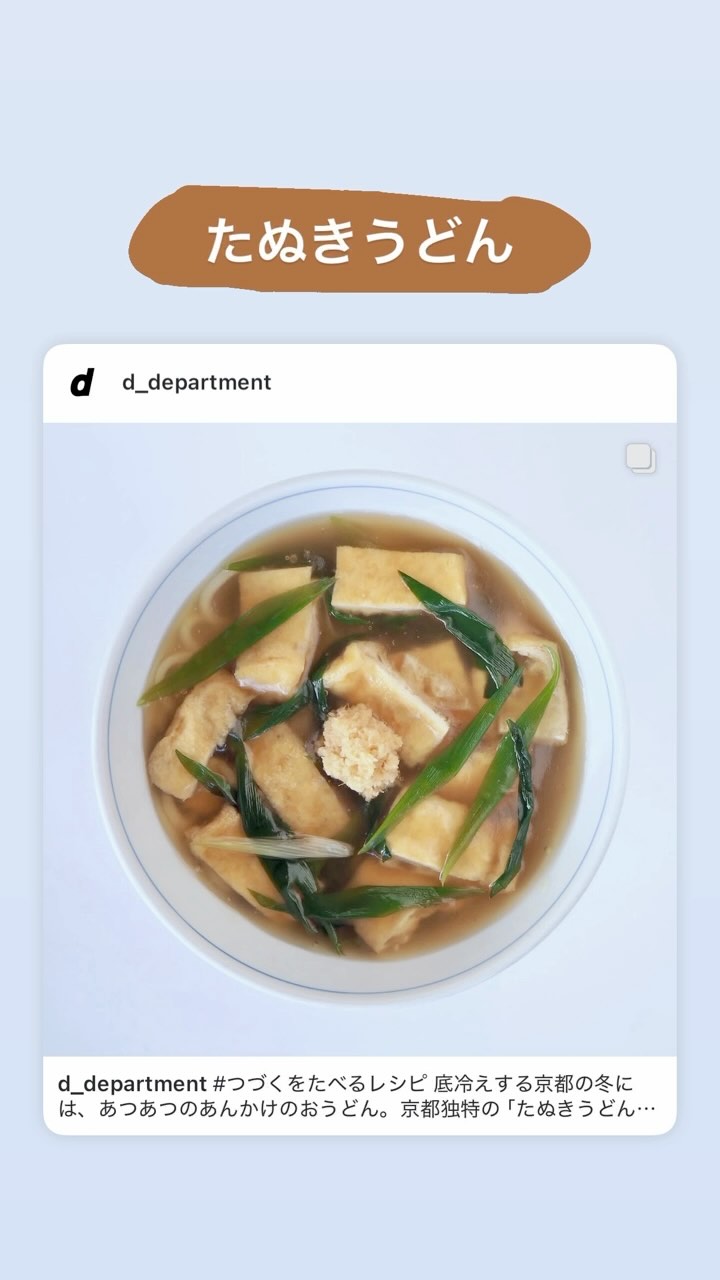The height and width of the screenshot is (1280, 720).
Task: Select the post header bar
Action: (x=360, y=381)
